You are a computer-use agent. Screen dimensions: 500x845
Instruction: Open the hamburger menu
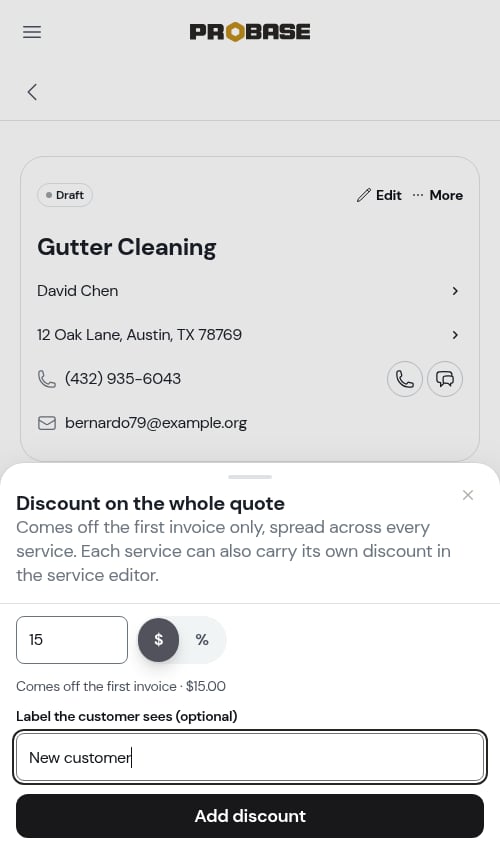[32, 32]
